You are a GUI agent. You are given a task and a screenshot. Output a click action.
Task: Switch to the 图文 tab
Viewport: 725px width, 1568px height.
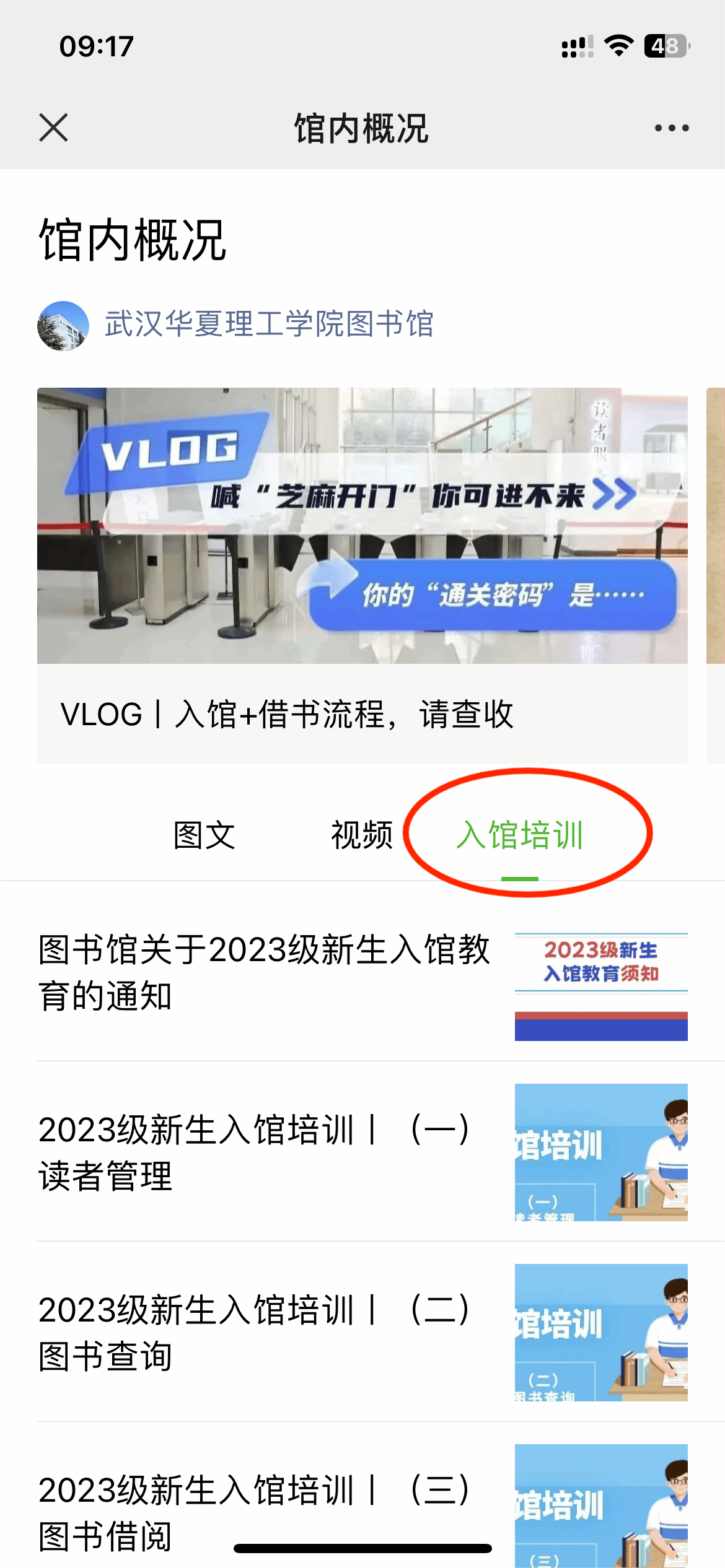204,835
